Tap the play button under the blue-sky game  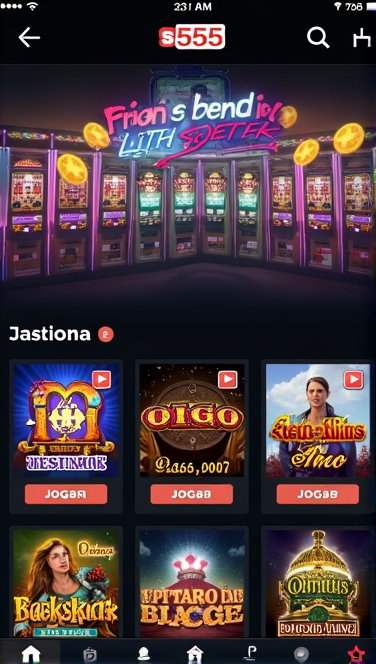pos(318,494)
